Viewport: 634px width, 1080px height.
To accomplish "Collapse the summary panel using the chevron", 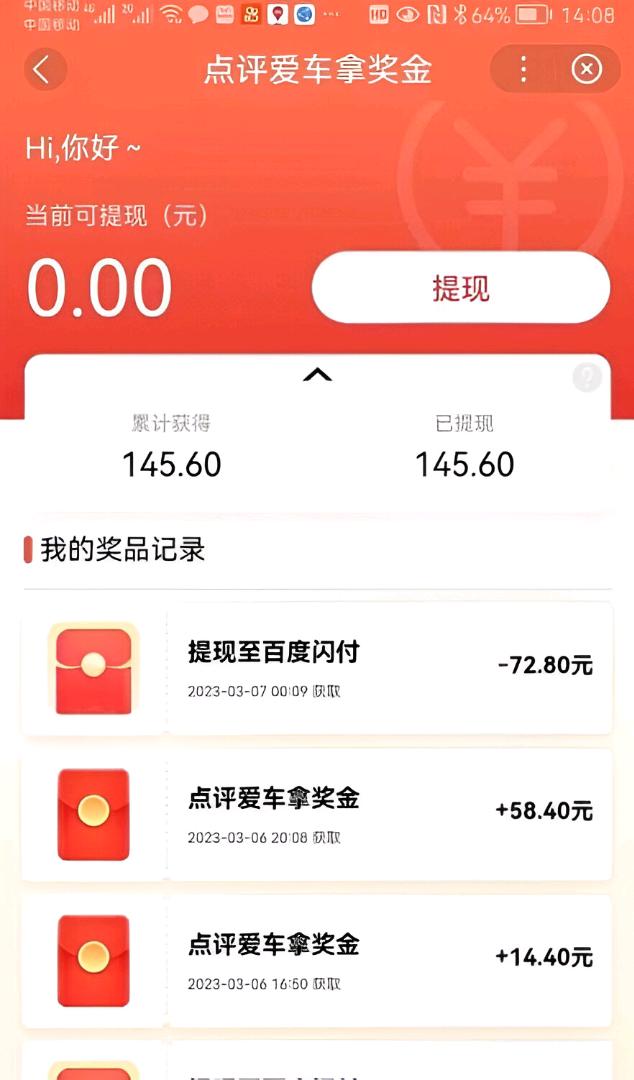I will coord(317,375).
